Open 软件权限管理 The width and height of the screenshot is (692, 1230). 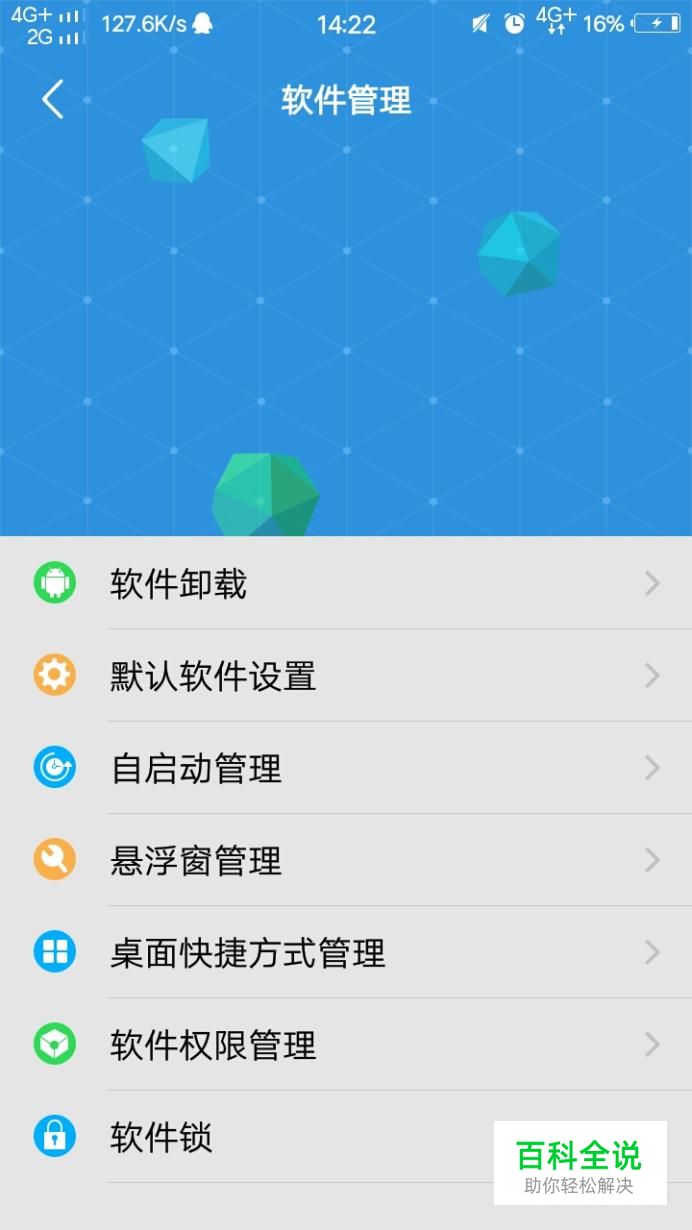tap(346, 1045)
